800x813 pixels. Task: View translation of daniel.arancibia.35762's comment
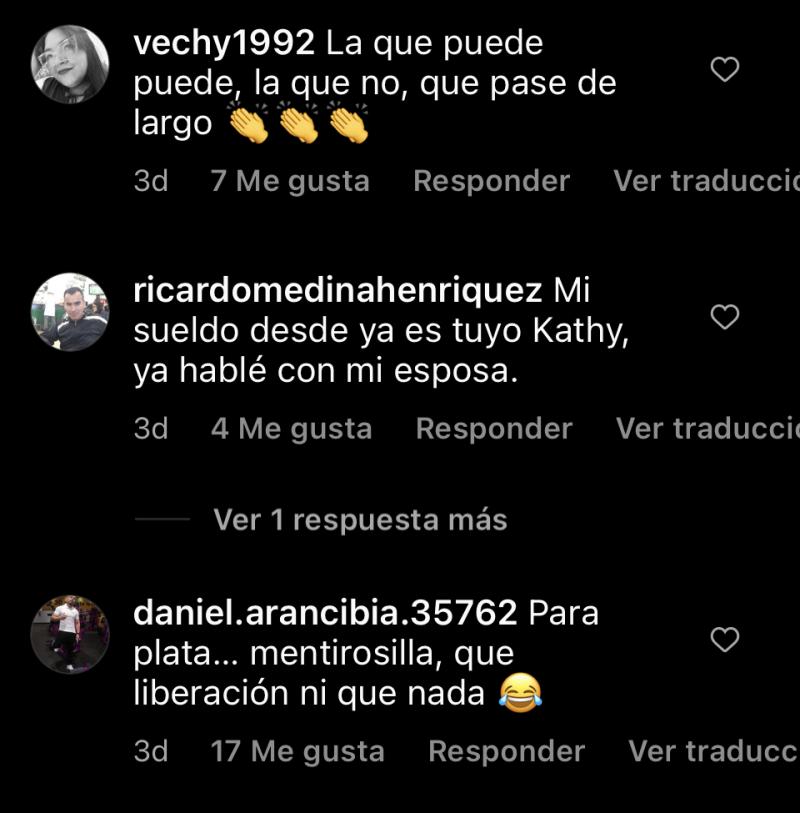[x=713, y=751]
